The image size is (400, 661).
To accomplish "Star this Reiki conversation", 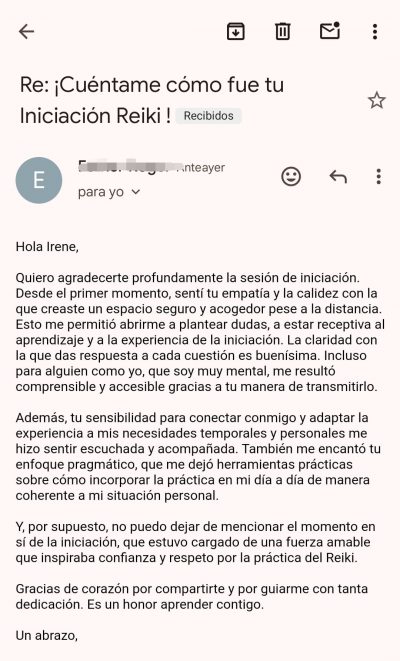I will [x=376, y=100].
